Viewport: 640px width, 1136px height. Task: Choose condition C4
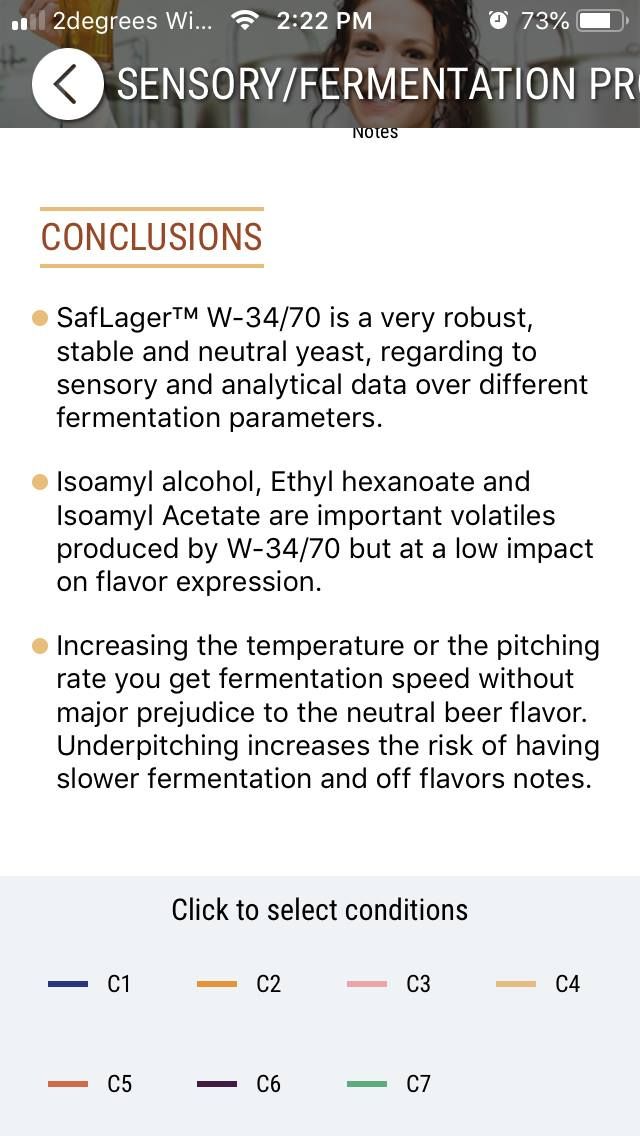point(540,984)
